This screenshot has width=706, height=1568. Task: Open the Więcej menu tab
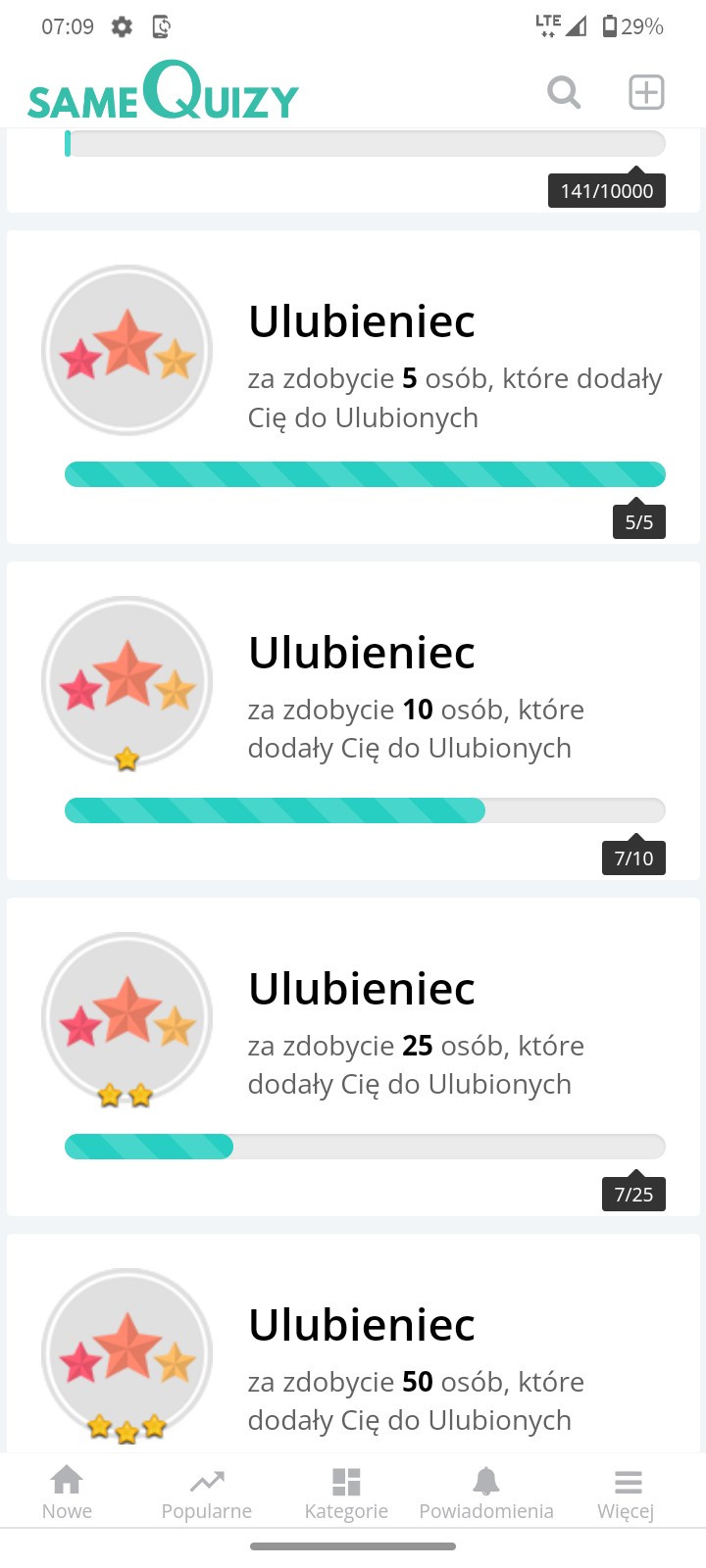point(627,1493)
